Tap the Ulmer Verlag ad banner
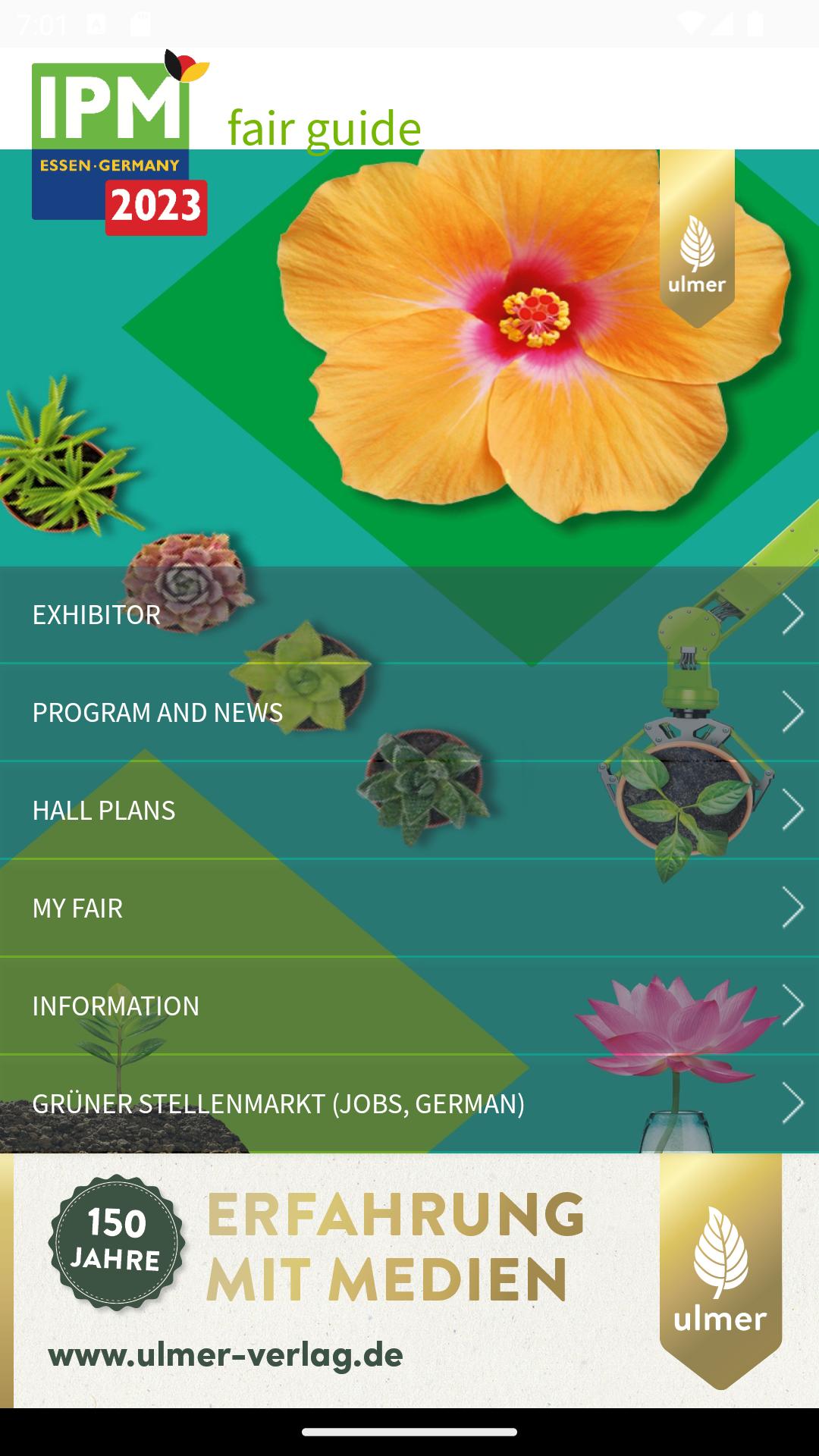This screenshot has width=819, height=1456. tap(409, 1280)
